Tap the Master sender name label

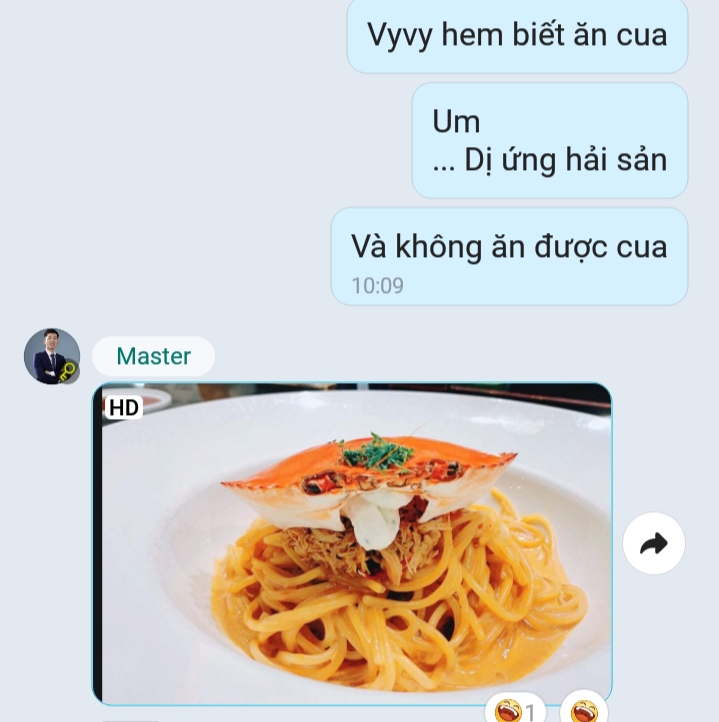point(153,356)
